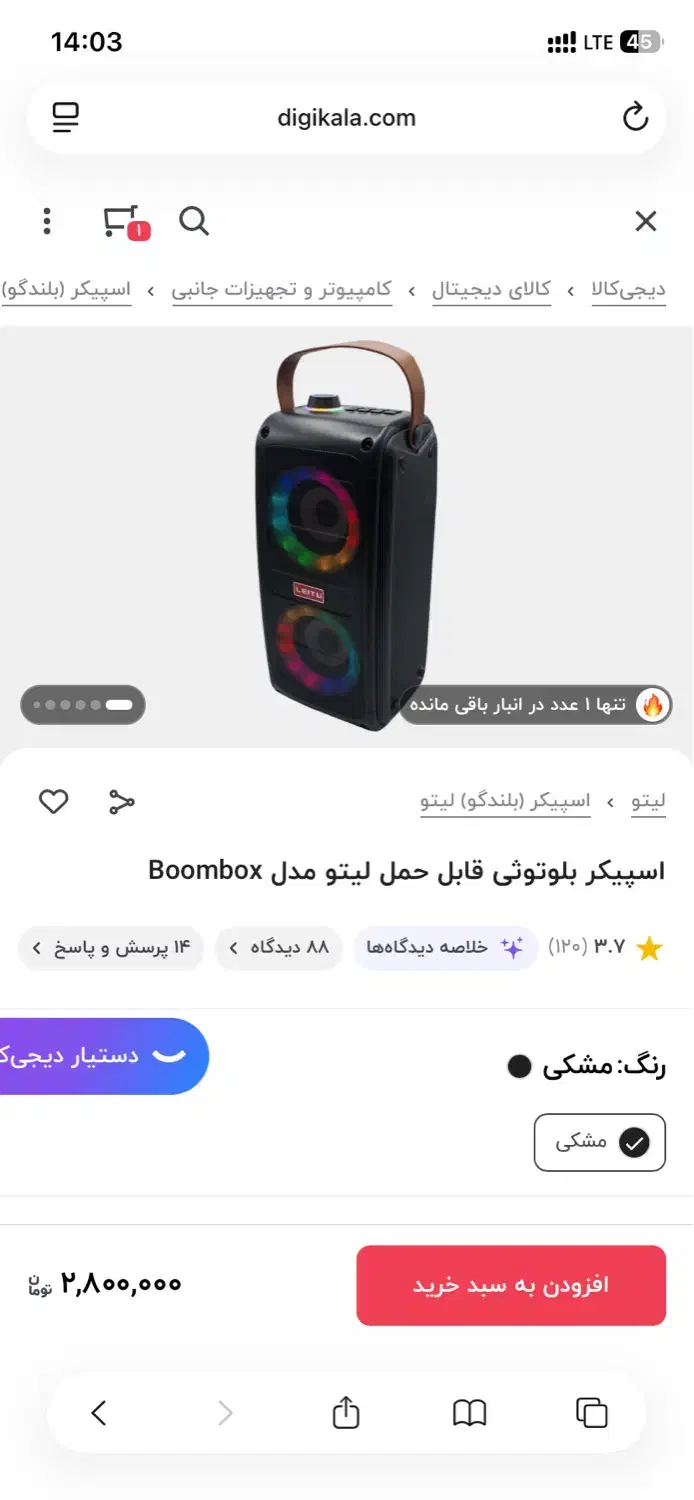Open the دیجی‌کالا breadcrumb link
Viewport: 694px width, 1500px height.
tap(629, 290)
